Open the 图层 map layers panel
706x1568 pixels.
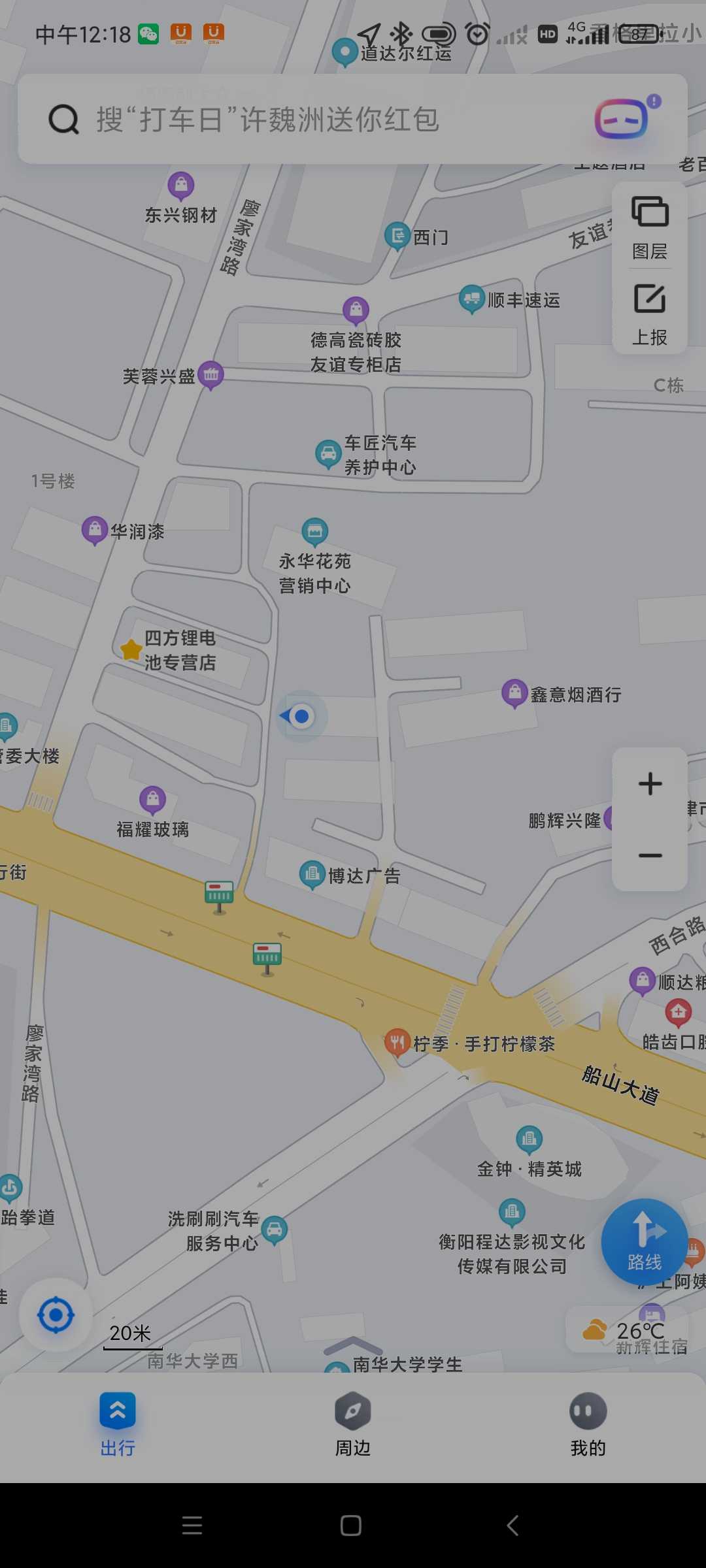tap(650, 226)
